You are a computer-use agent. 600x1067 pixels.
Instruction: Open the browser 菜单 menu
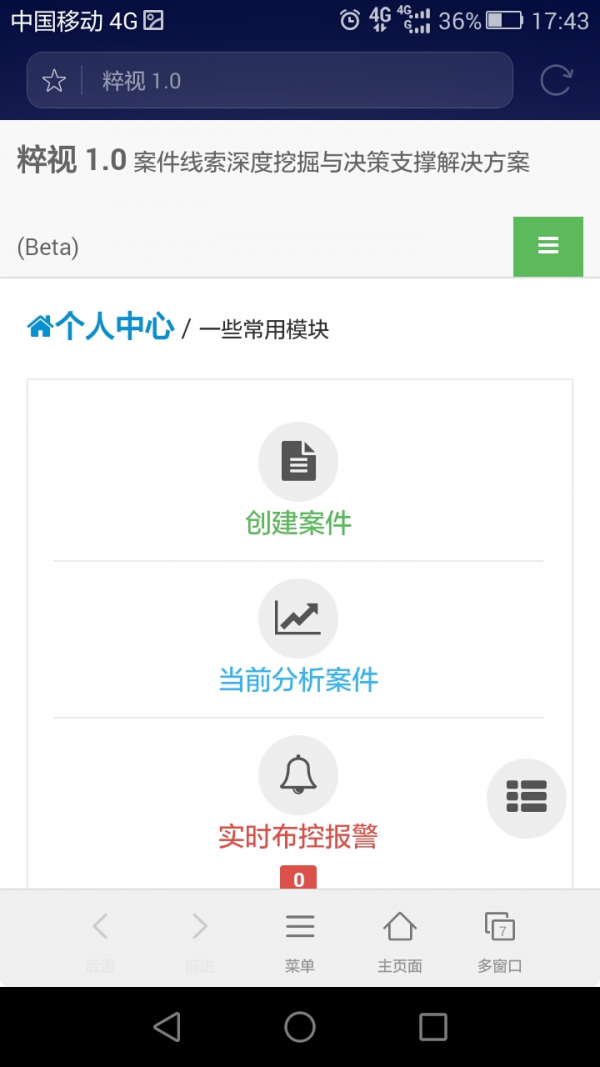click(x=300, y=940)
